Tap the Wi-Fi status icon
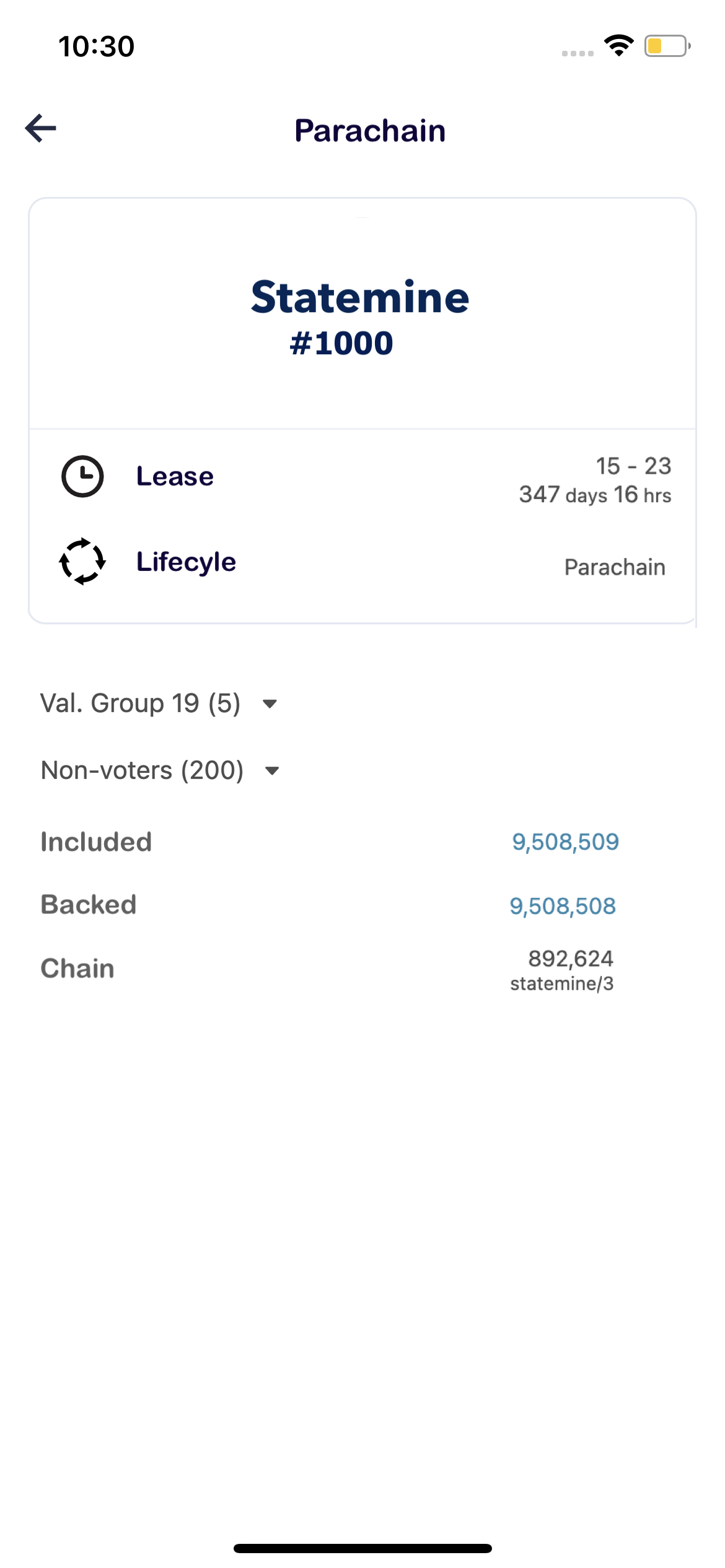The width and height of the screenshot is (725, 1568). pyautogui.click(x=618, y=45)
